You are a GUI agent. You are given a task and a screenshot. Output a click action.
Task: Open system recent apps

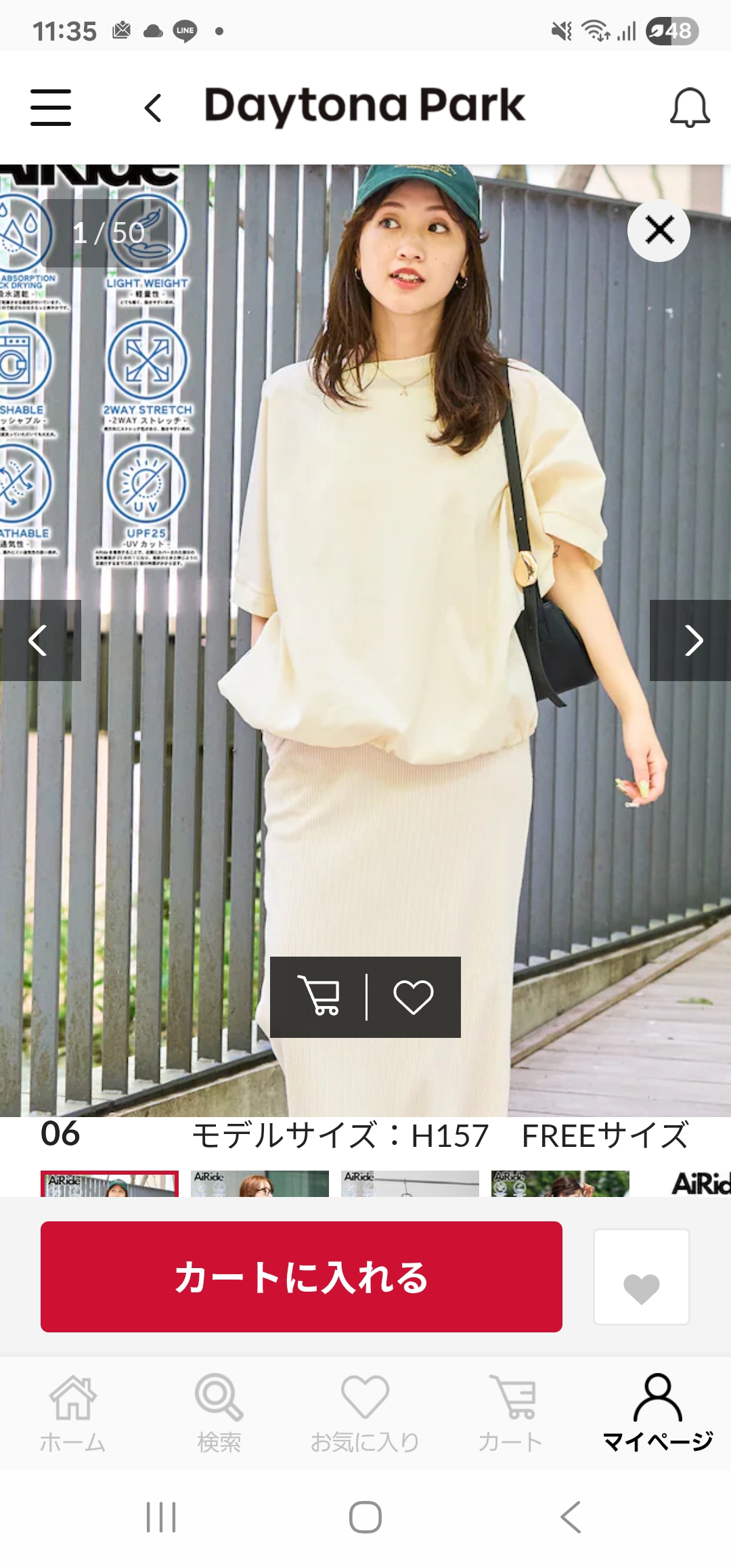[x=161, y=1517]
